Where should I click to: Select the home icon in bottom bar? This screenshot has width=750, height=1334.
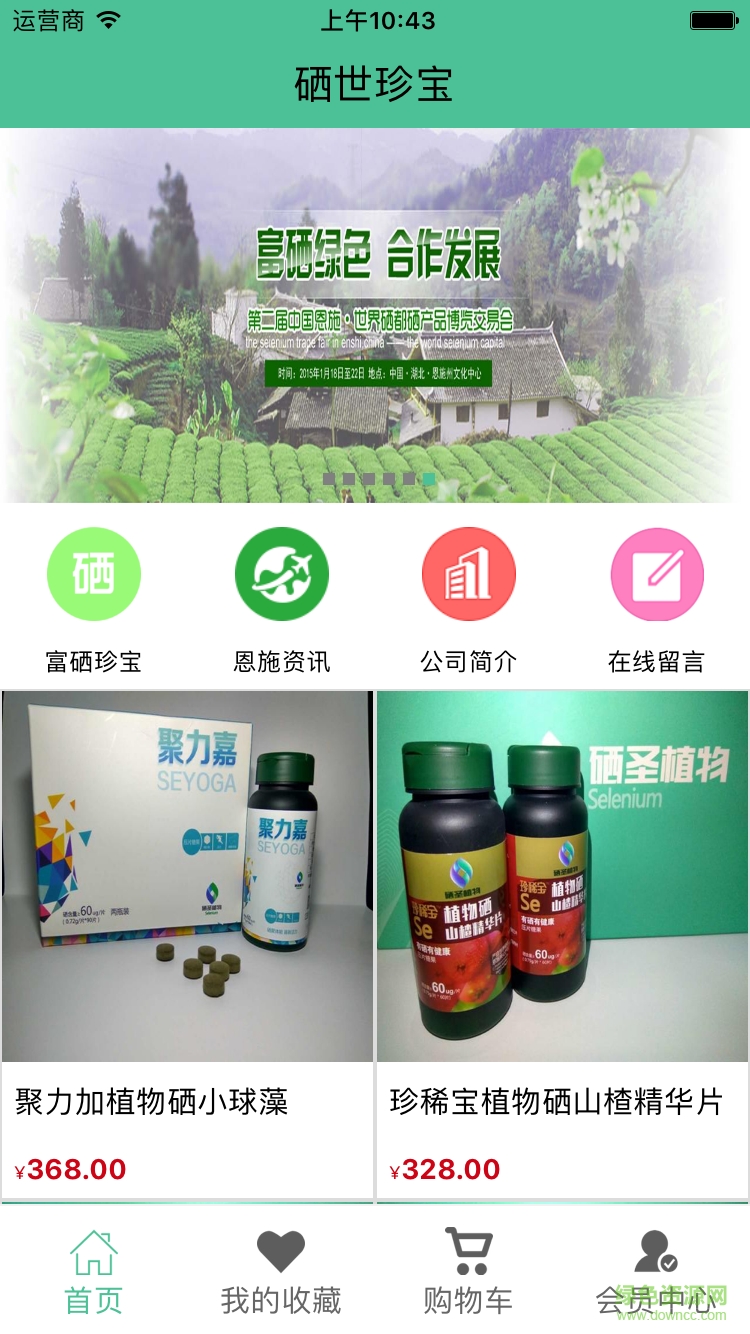93,1249
